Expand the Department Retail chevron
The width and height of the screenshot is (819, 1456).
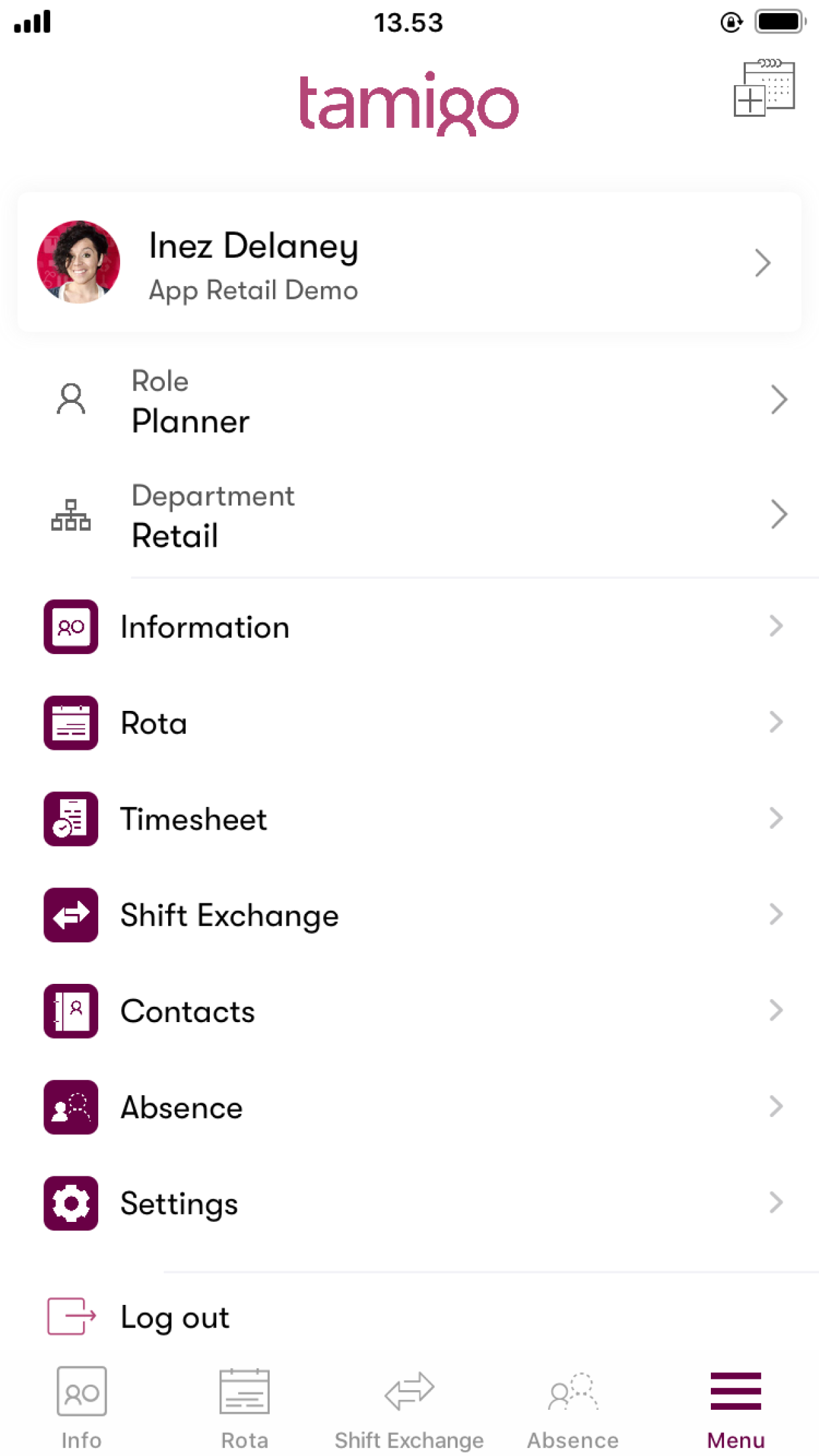pyautogui.click(x=779, y=514)
